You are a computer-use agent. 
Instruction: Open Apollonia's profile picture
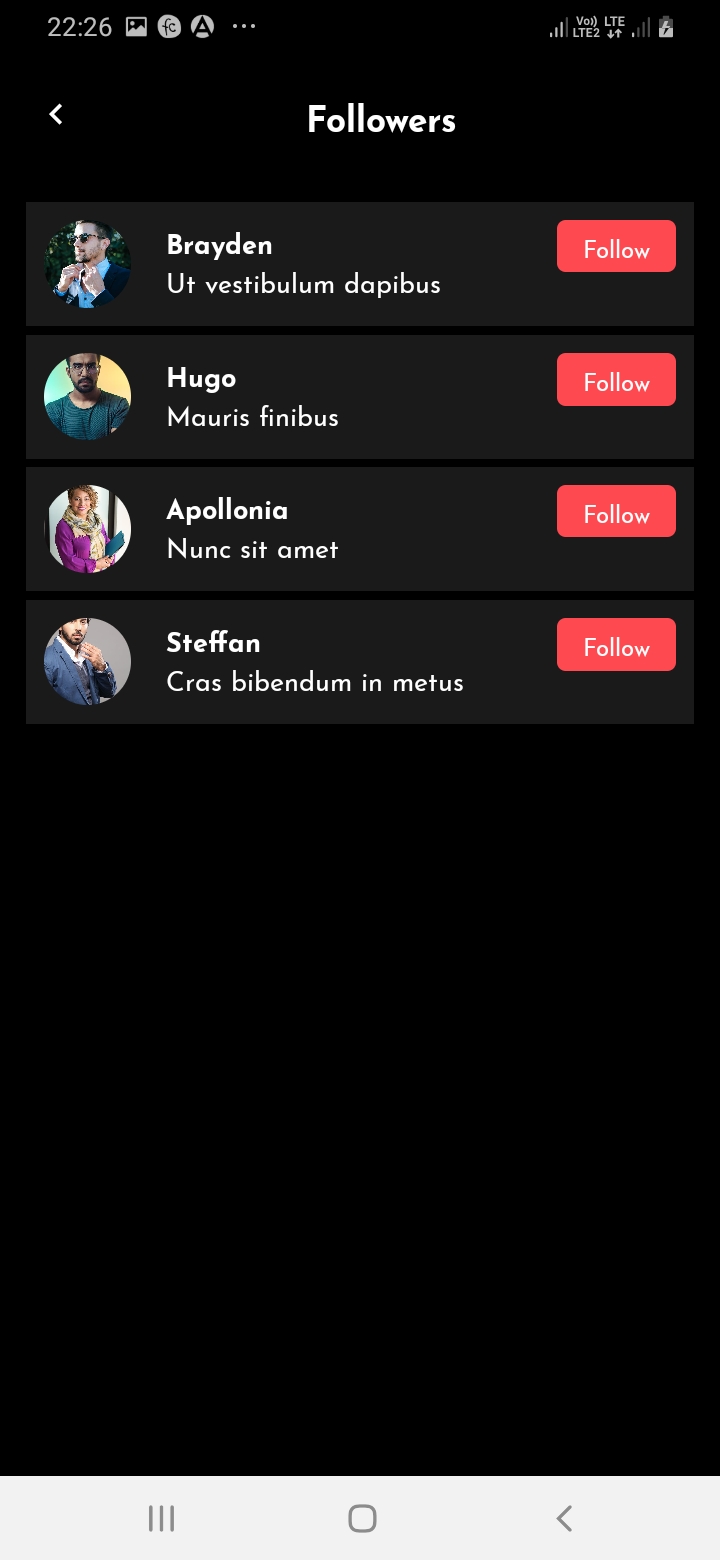coord(87,528)
